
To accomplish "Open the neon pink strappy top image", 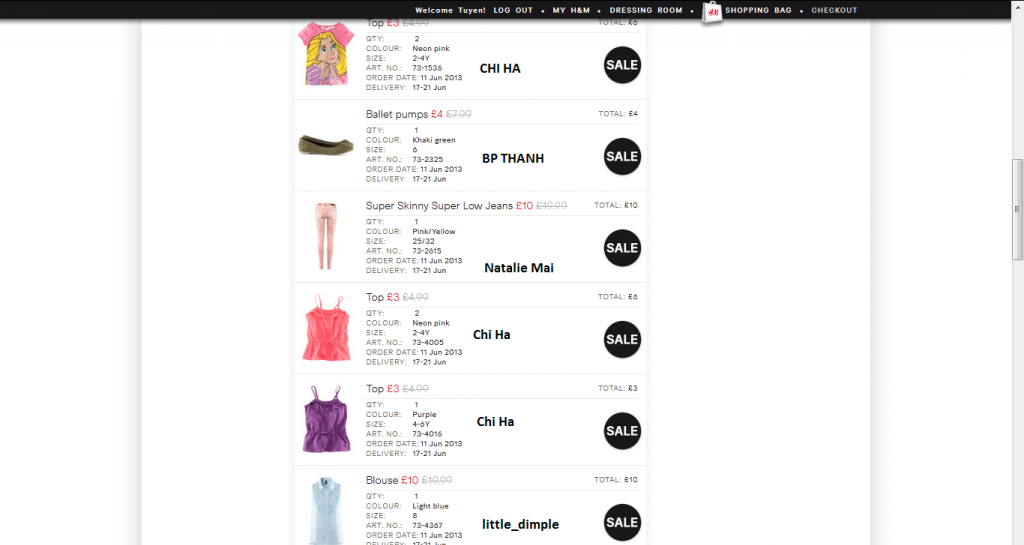I will tap(326, 328).
